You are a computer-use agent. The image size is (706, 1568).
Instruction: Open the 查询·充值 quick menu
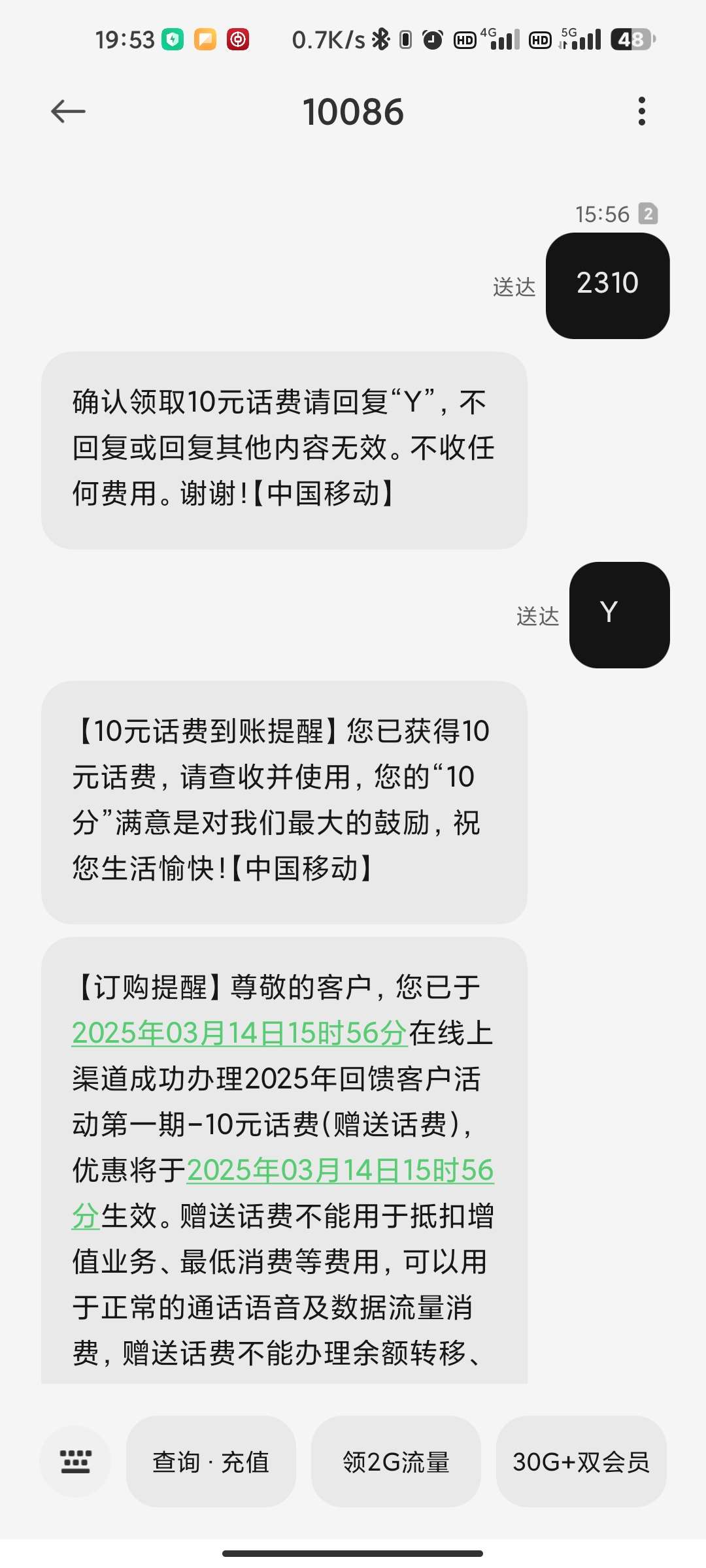(x=211, y=1462)
